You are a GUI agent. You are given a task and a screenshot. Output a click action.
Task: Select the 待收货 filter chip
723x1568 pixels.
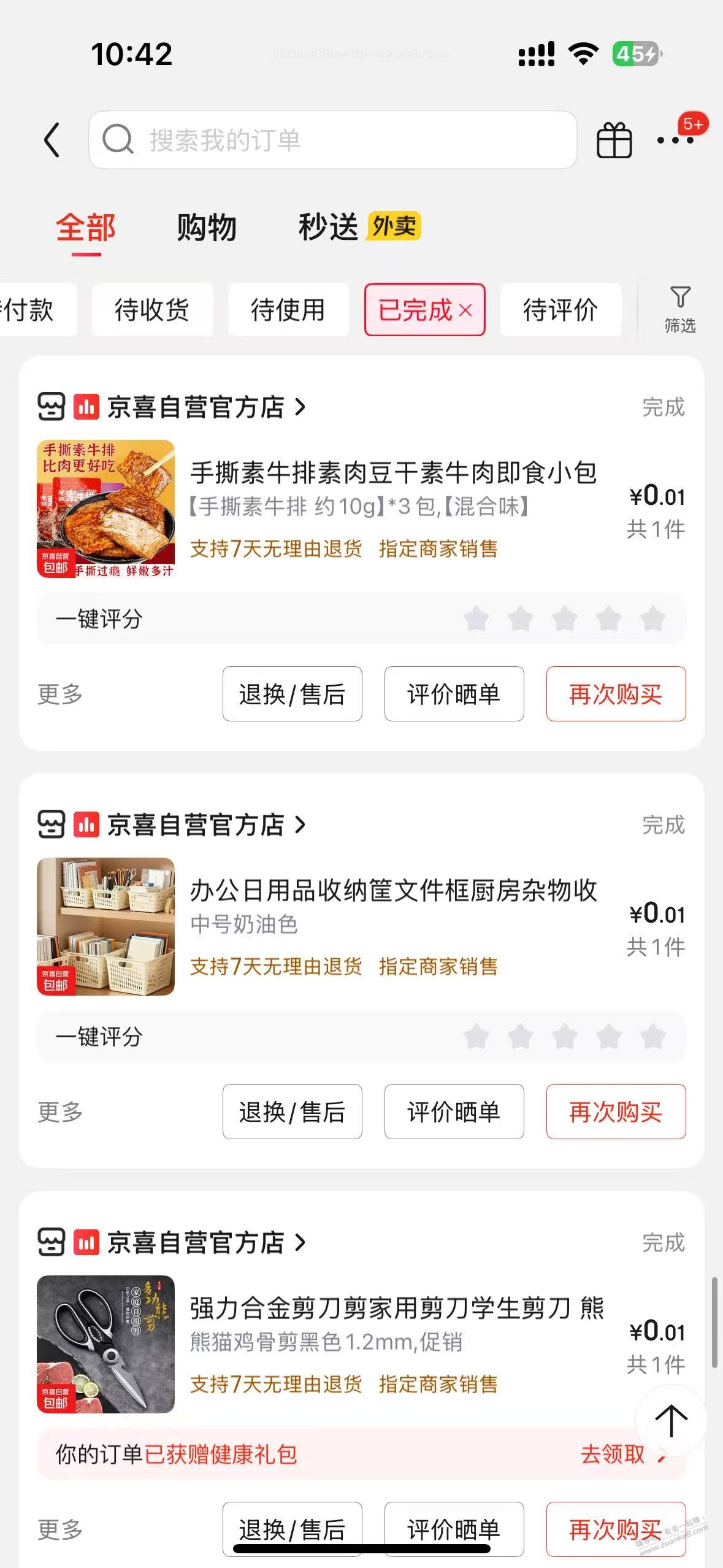coord(152,310)
